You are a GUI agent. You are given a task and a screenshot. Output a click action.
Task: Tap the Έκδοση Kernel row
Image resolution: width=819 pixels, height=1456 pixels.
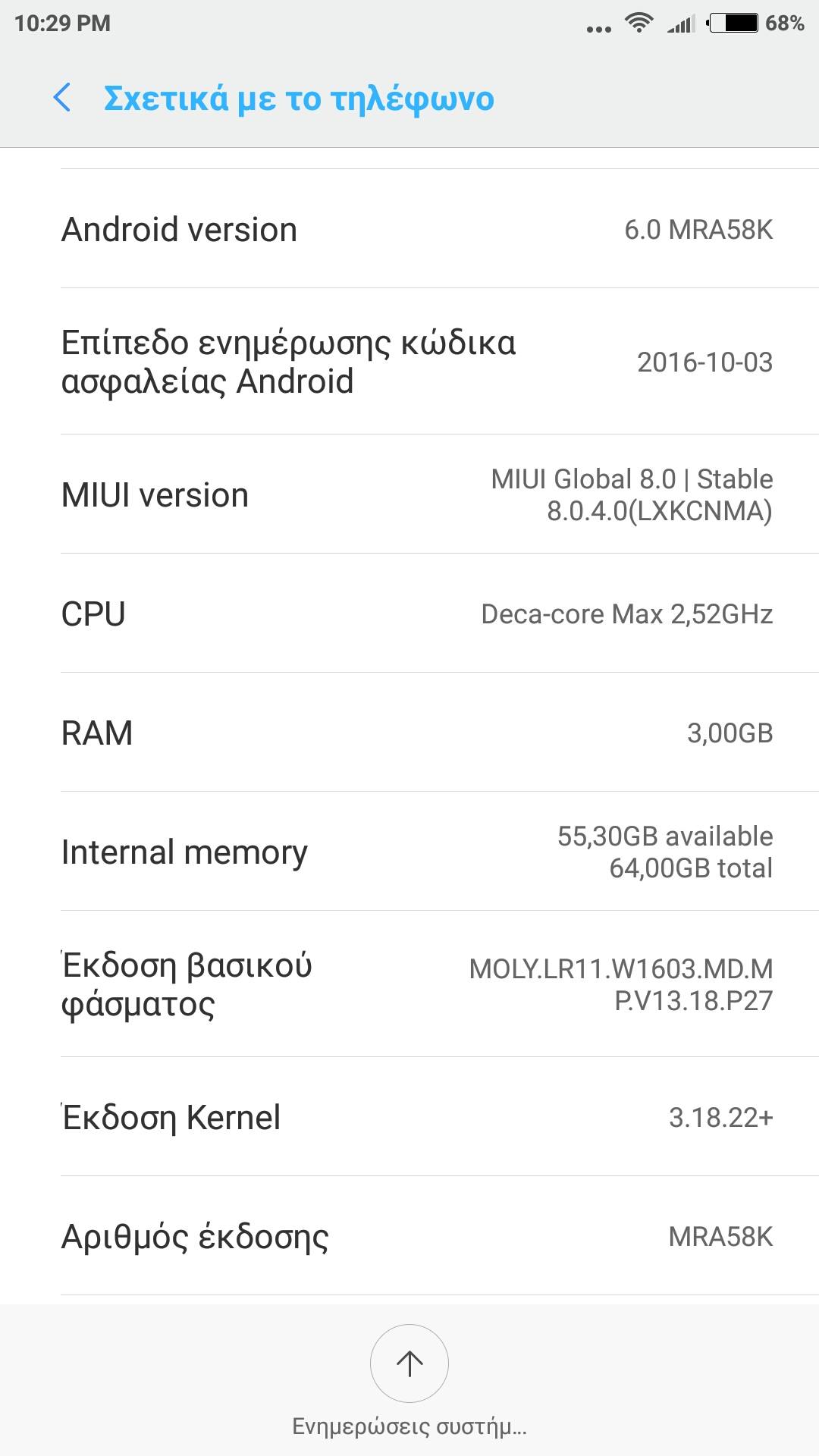coord(409,1117)
